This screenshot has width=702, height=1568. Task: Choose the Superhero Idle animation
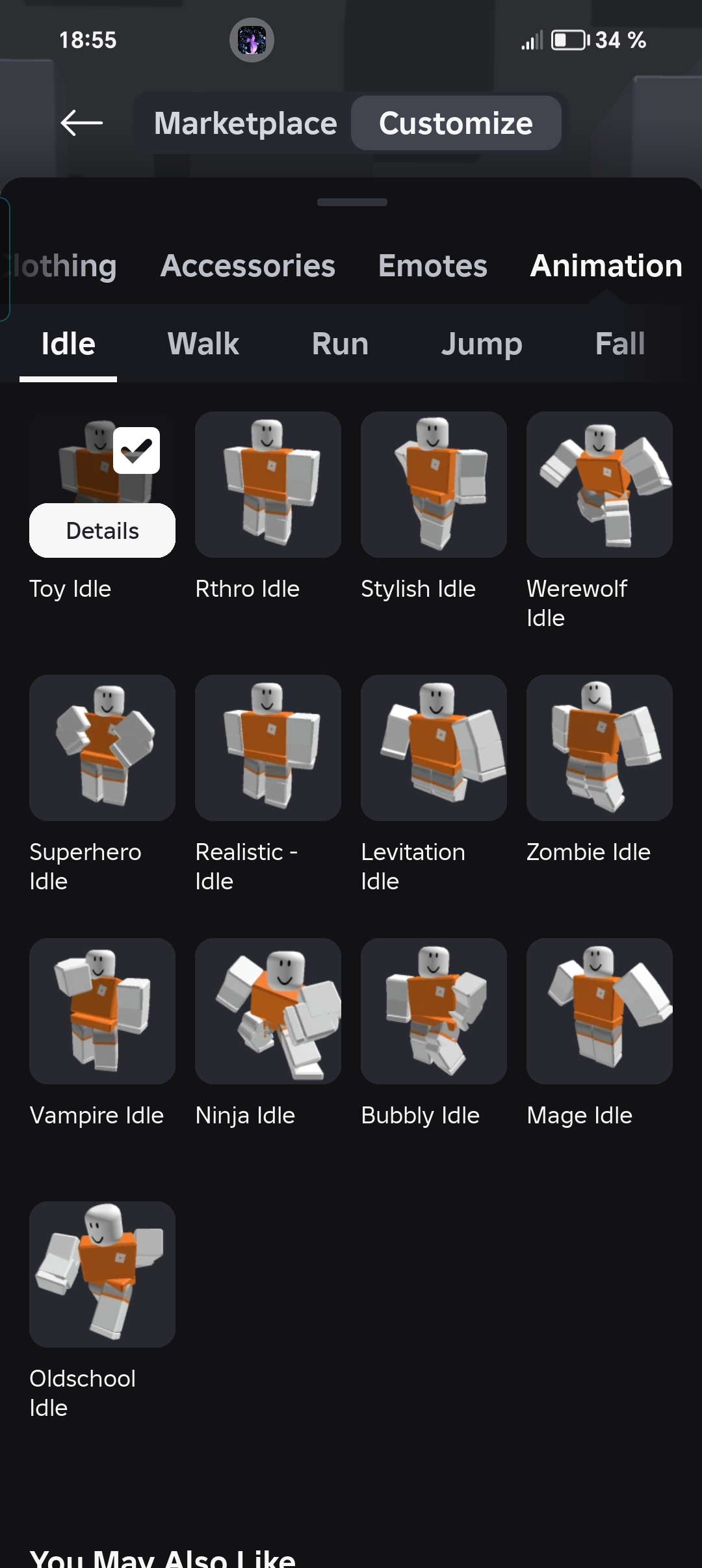(x=102, y=748)
